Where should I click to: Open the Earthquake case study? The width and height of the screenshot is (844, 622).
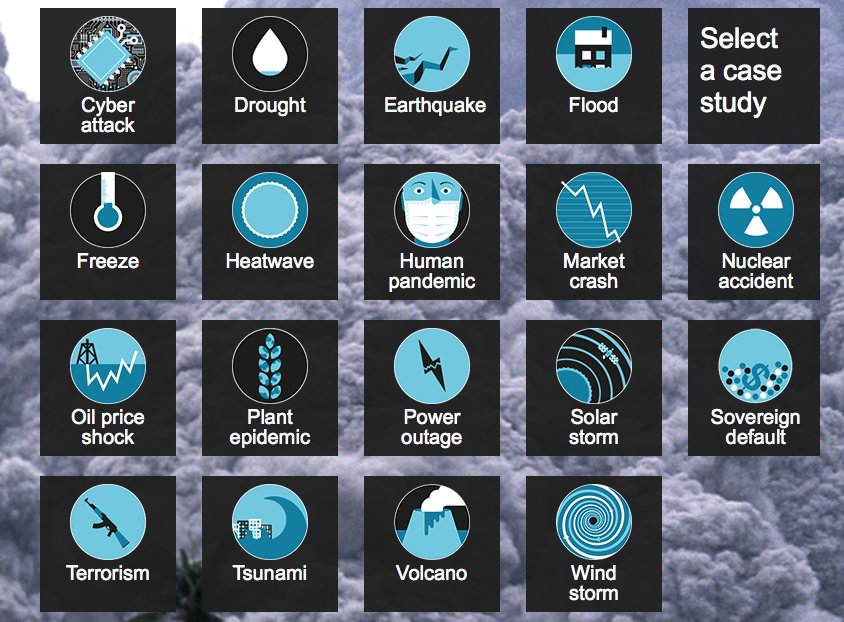432,75
